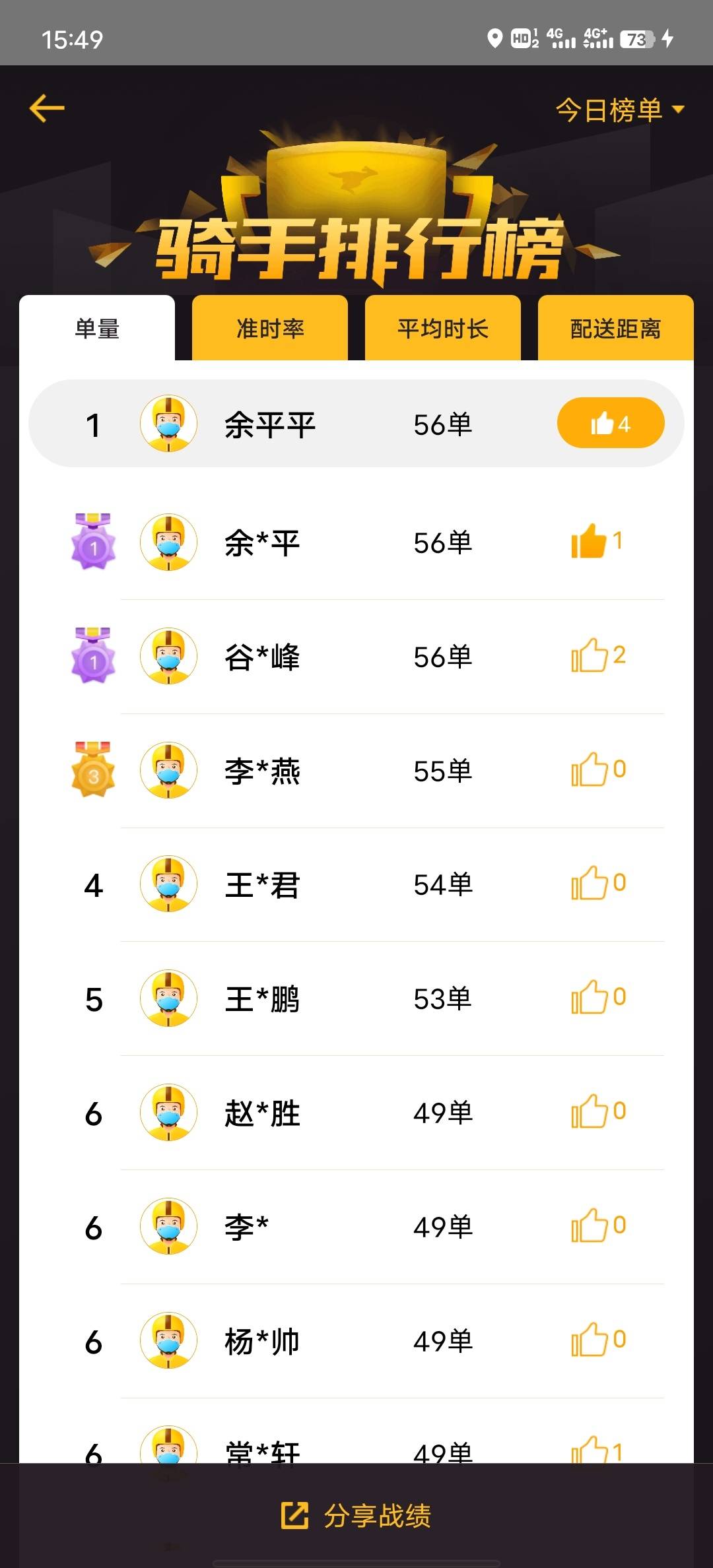Tap the thumbs-up beside 李*

coord(590,1225)
